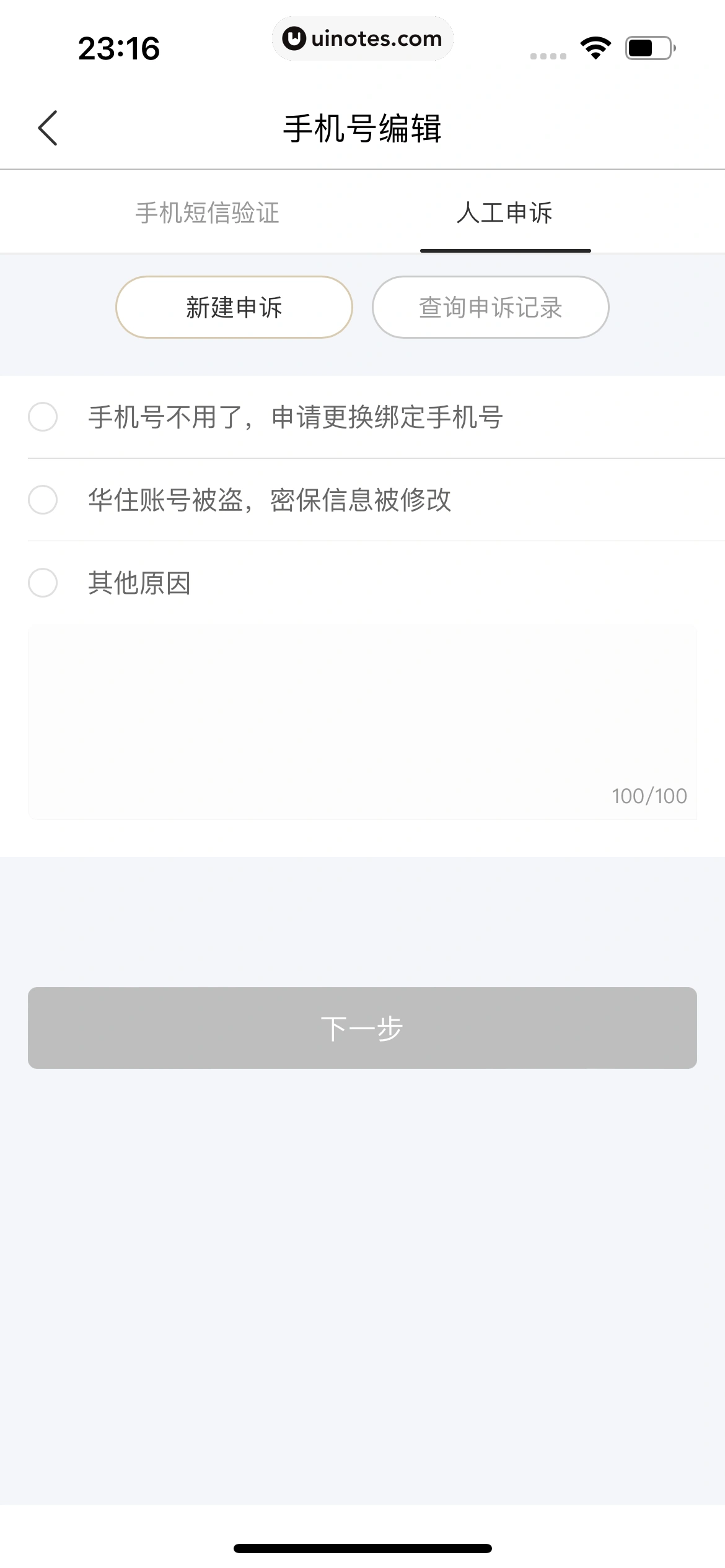This screenshot has width=725, height=1568.
Task: Select the 人工申诉 tab
Action: click(x=504, y=212)
